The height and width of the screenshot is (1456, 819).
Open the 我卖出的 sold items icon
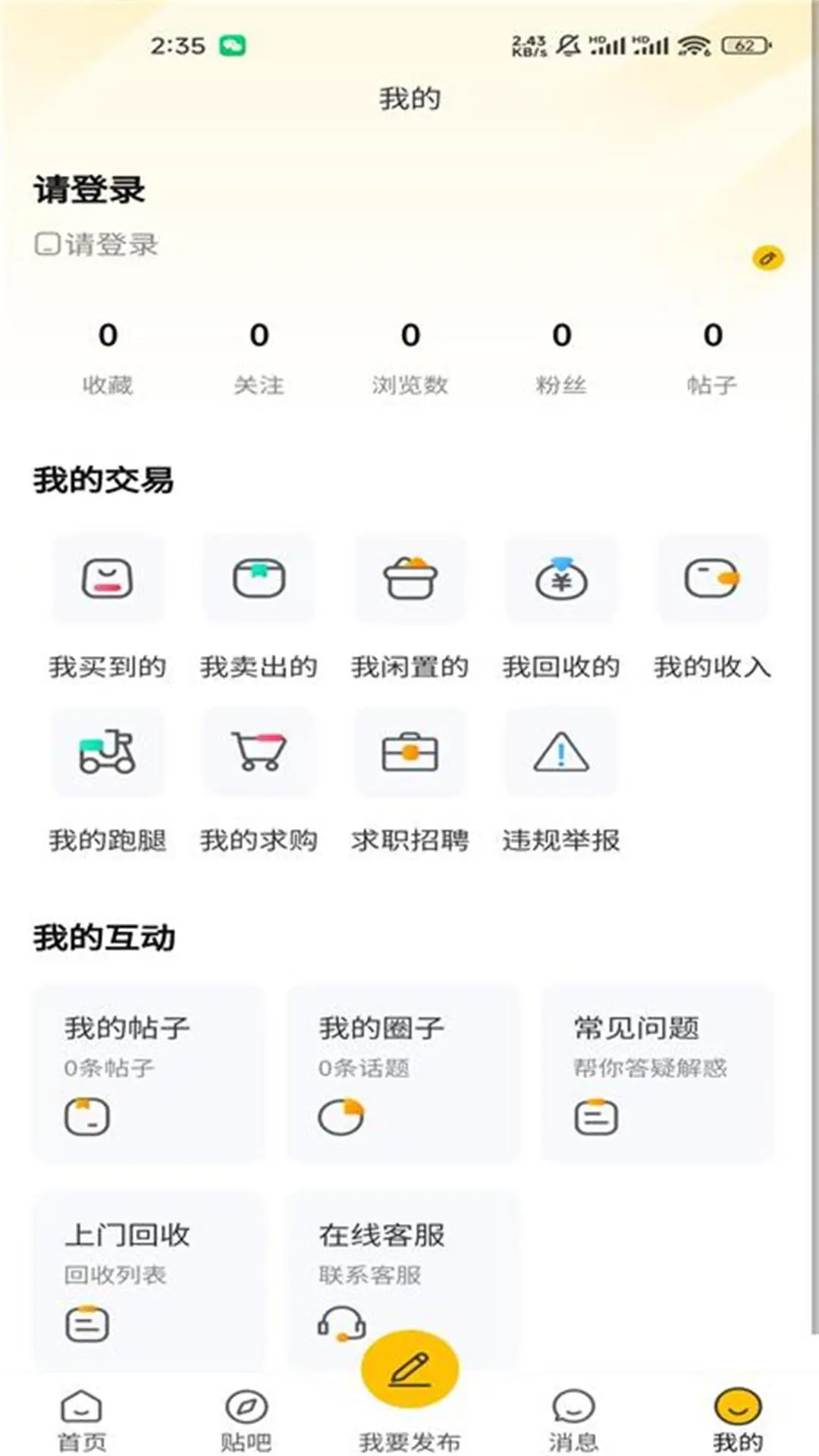point(258,579)
